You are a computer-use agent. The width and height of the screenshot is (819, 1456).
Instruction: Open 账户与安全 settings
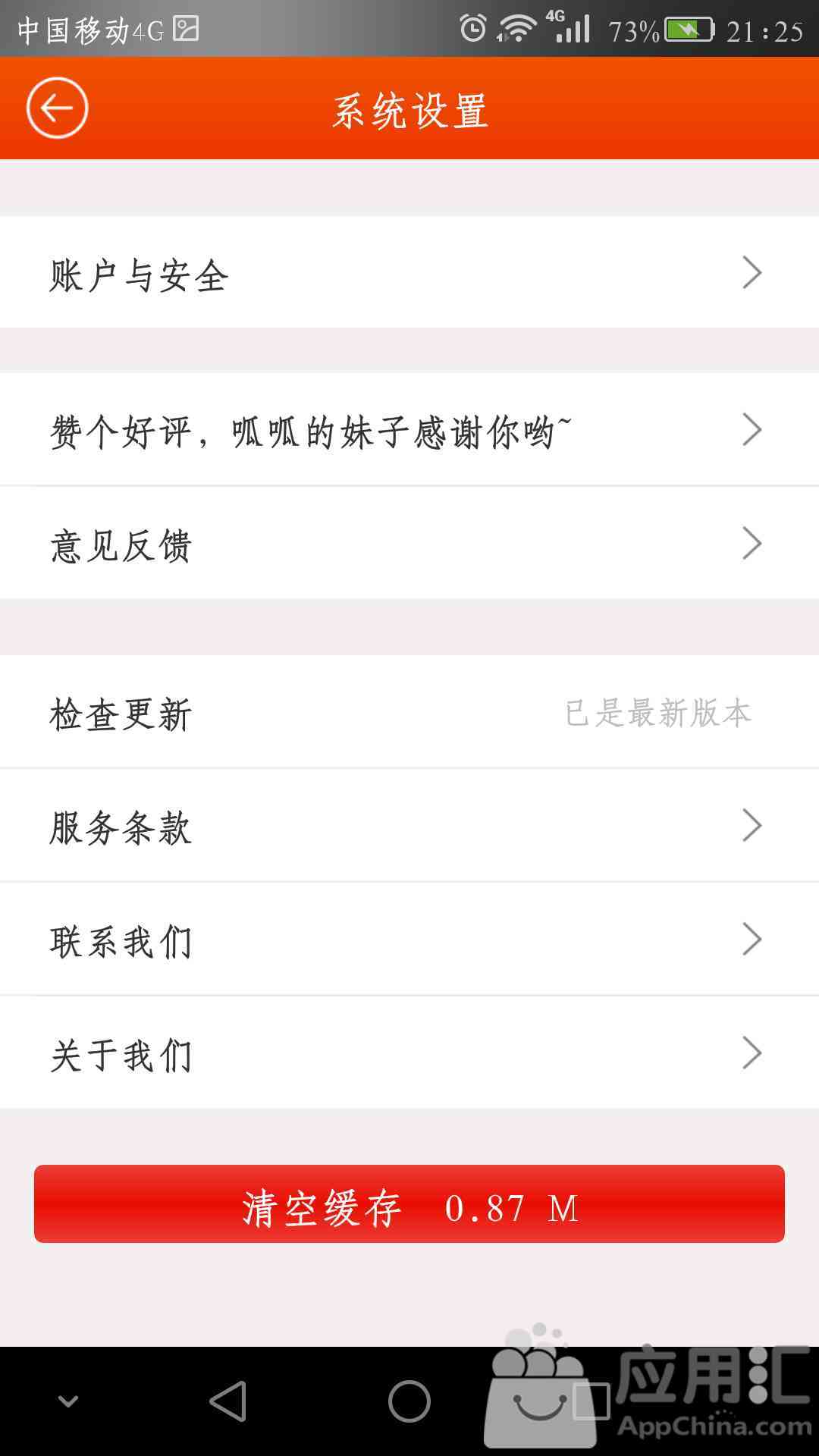click(409, 272)
